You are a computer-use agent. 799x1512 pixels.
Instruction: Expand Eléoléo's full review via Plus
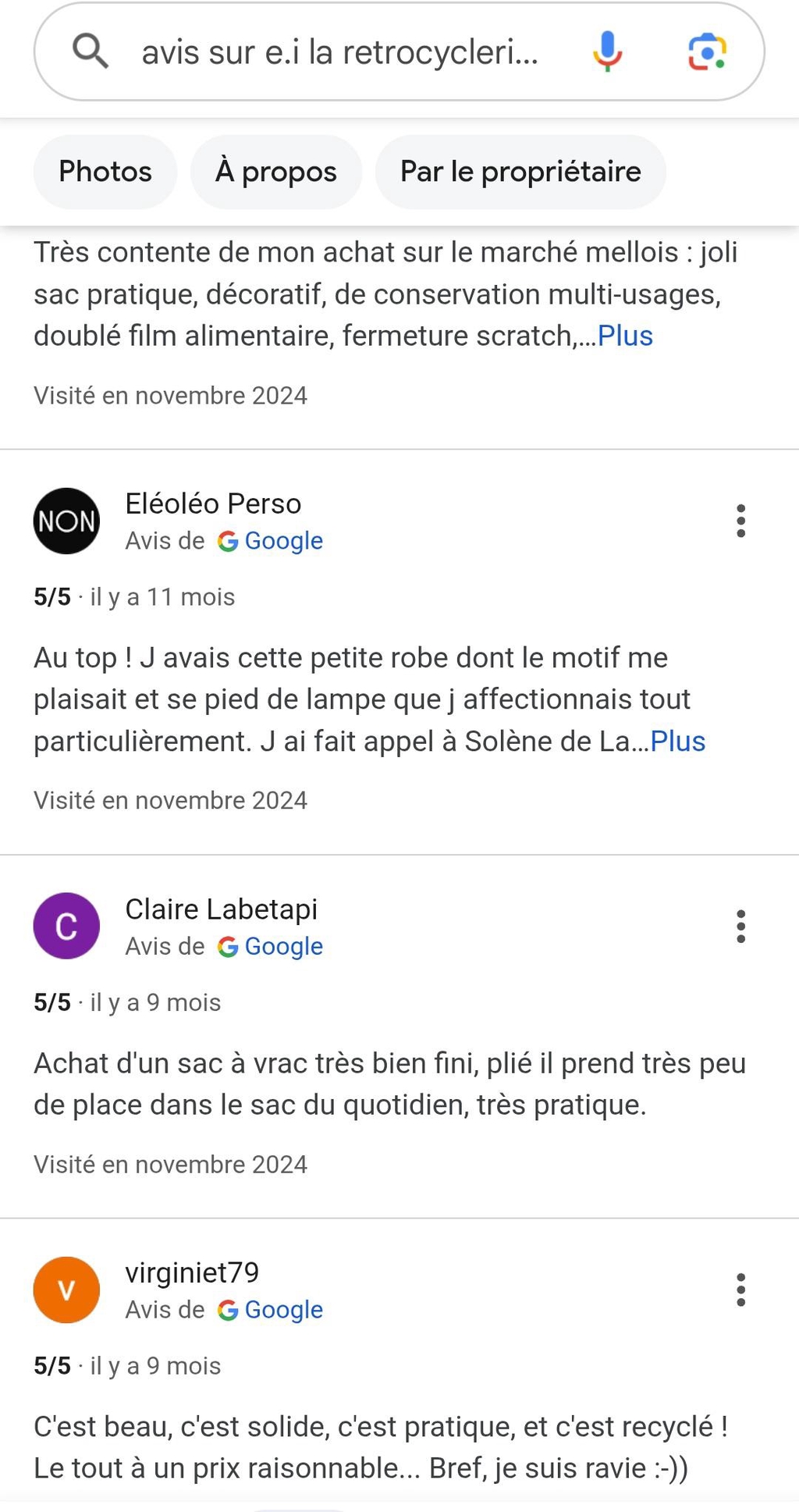(677, 742)
